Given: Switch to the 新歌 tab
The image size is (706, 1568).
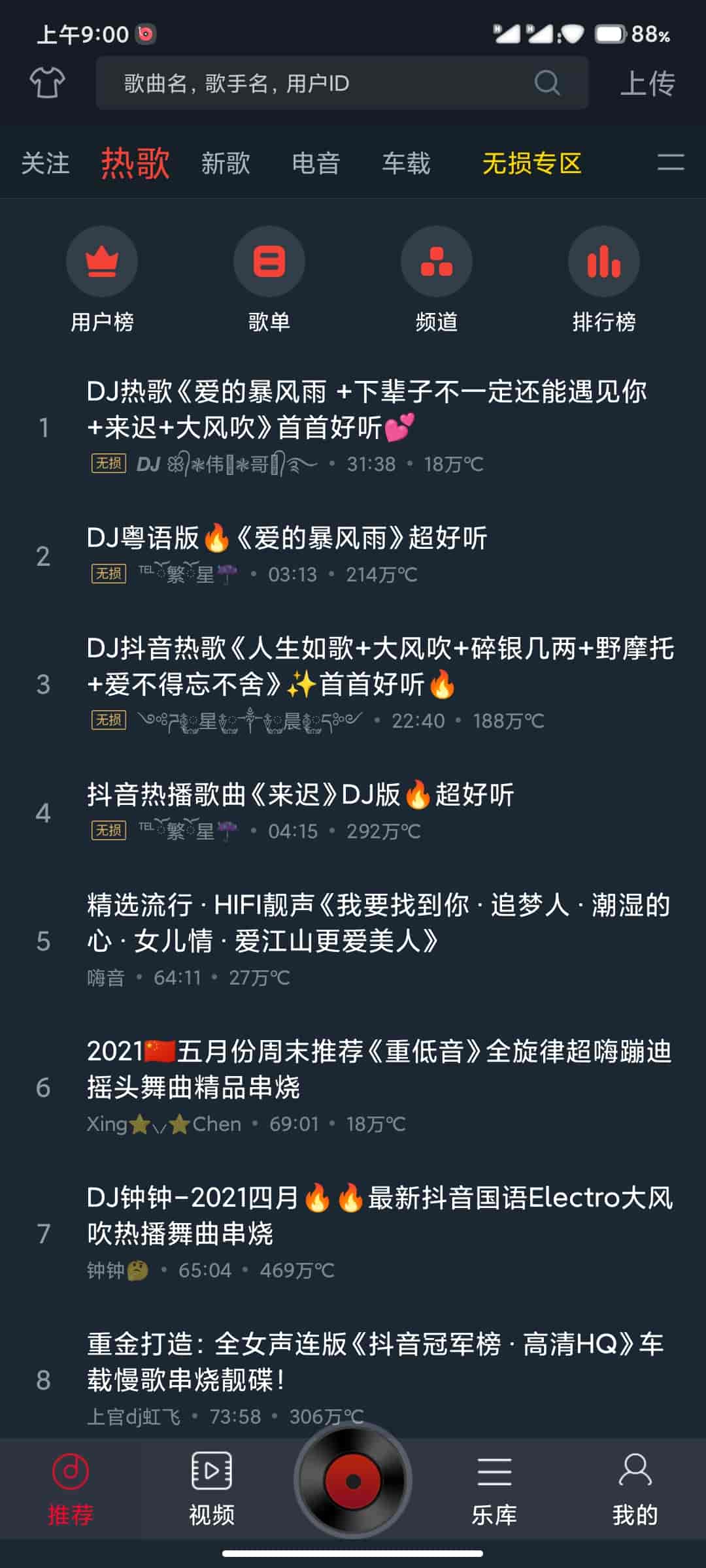Looking at the screenshot, I should coord(226,163).
